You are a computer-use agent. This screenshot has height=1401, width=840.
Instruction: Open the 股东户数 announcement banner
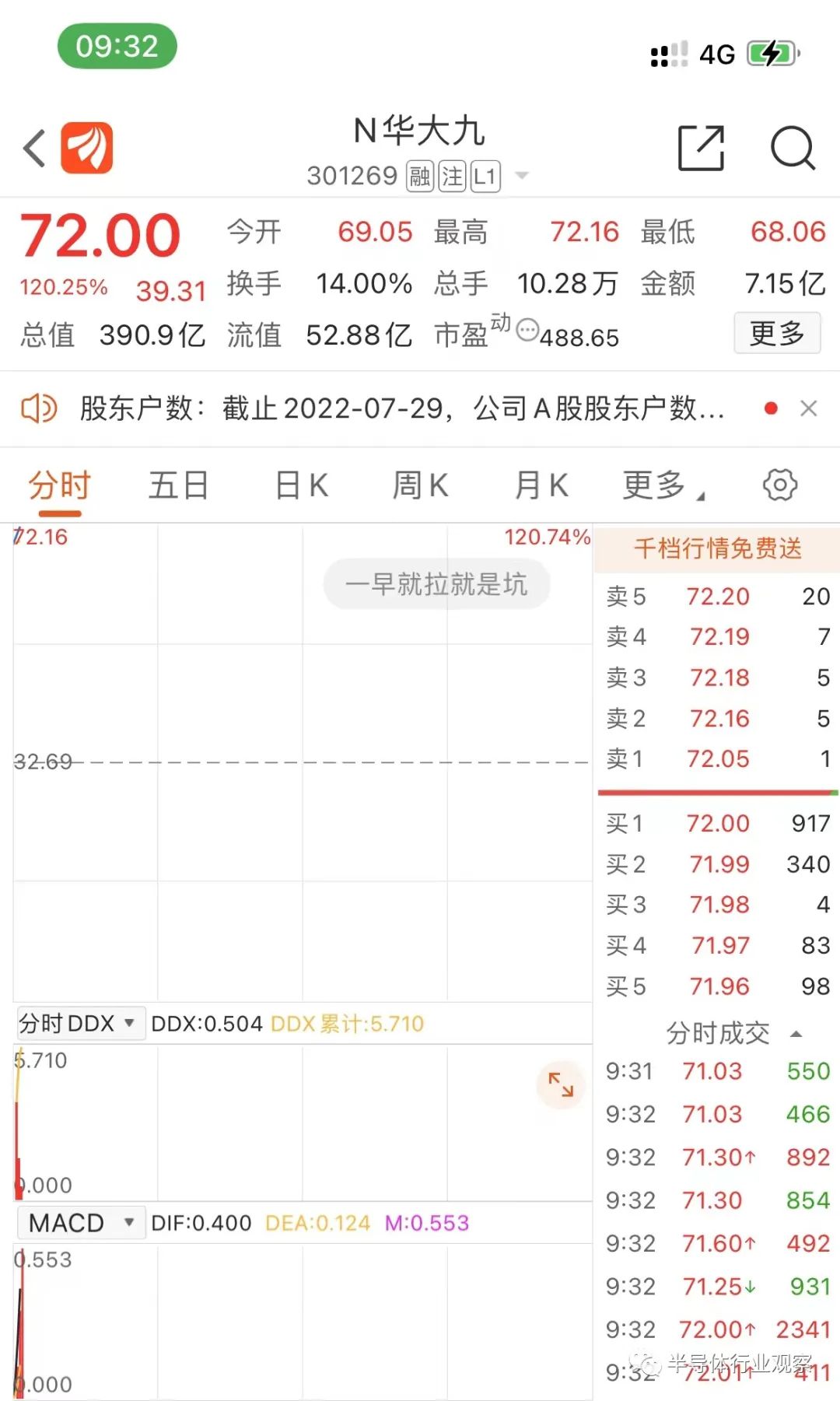click(402, 408)
